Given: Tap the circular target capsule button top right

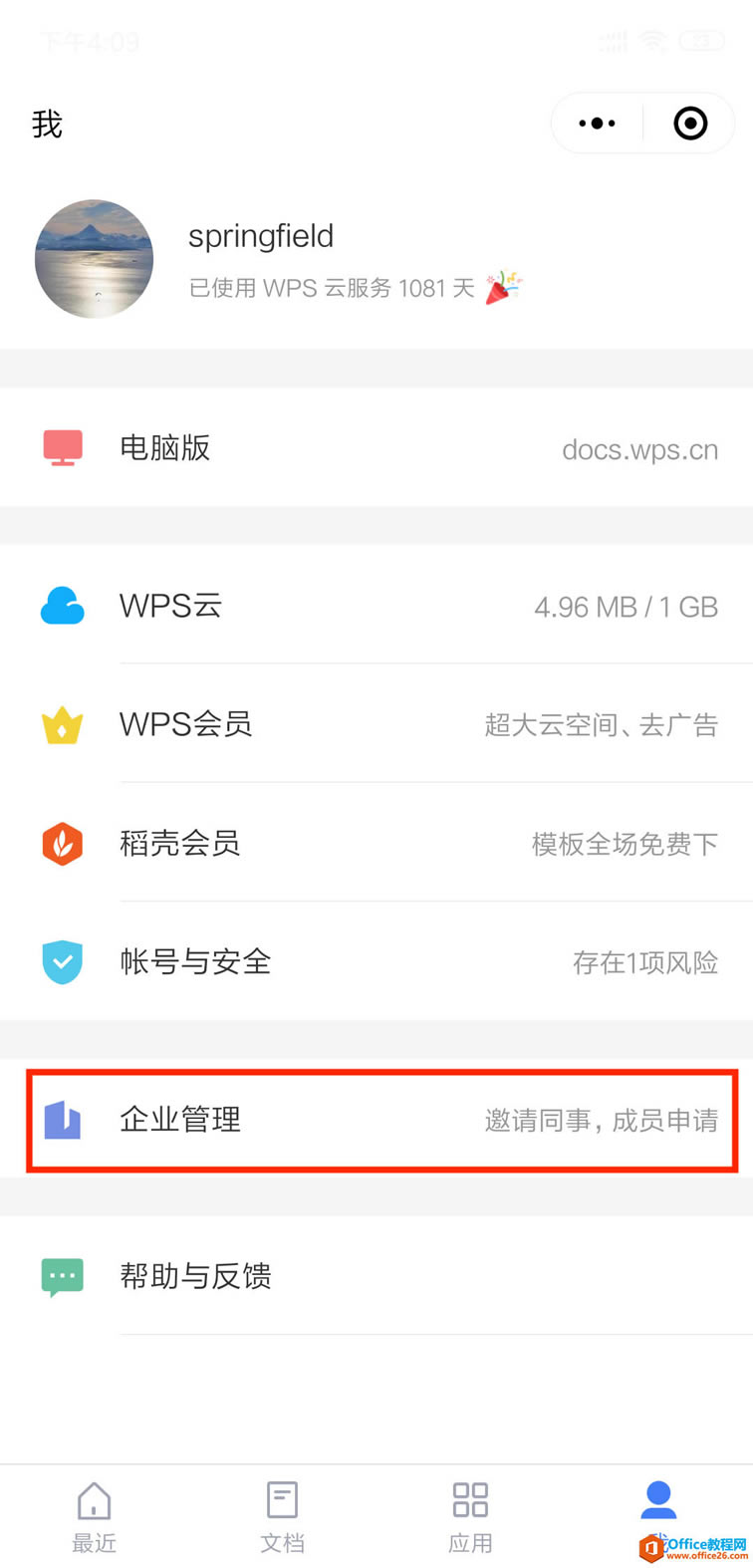Looking at the screenshot, I should (x=688, y=123).
